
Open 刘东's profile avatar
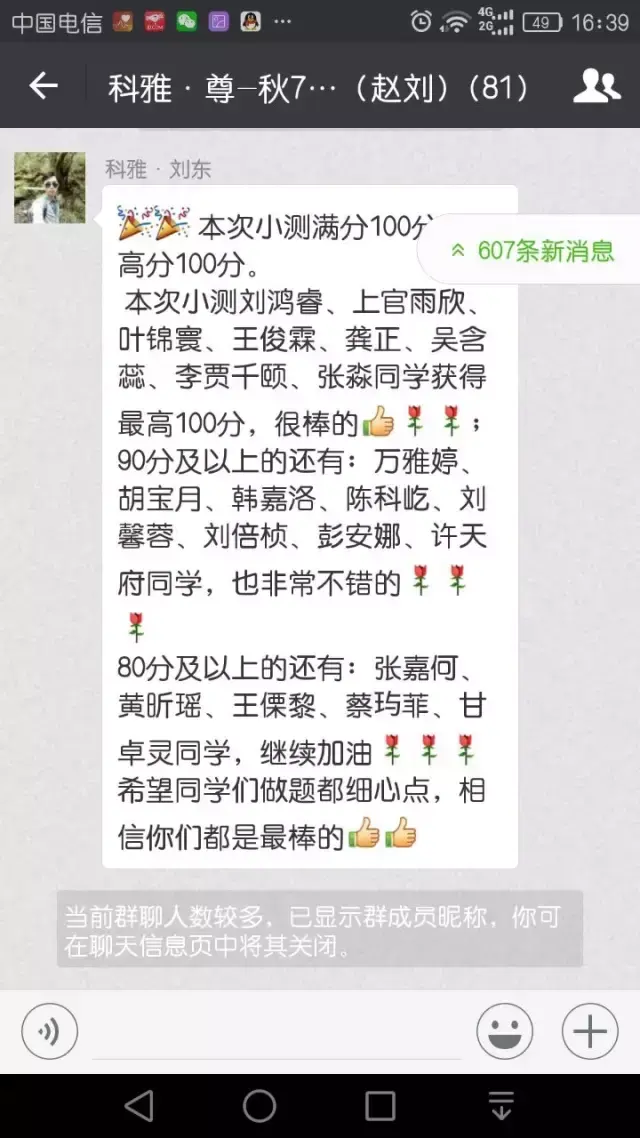click(x=50, y=188)
